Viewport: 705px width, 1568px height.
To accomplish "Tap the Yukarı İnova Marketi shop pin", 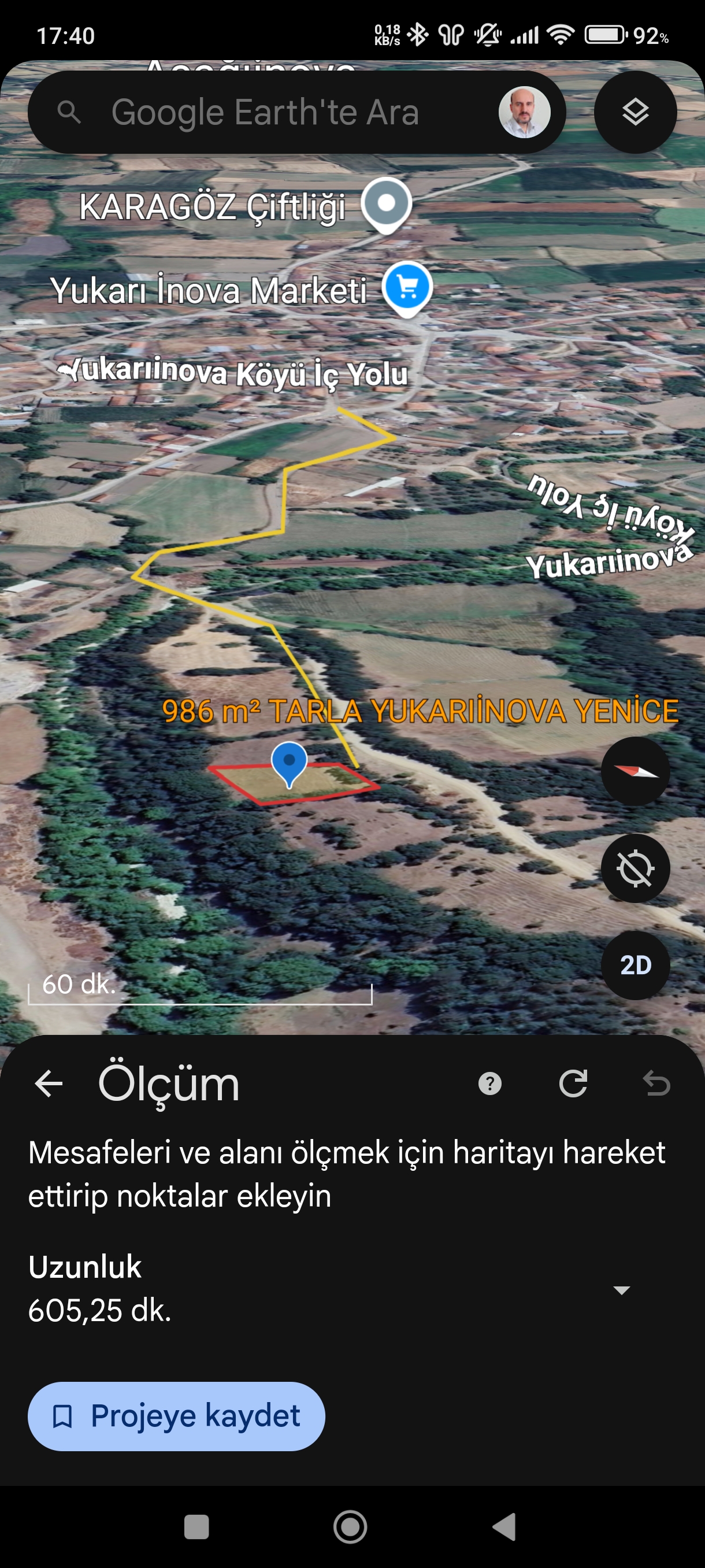I will [x=407, y=287].
